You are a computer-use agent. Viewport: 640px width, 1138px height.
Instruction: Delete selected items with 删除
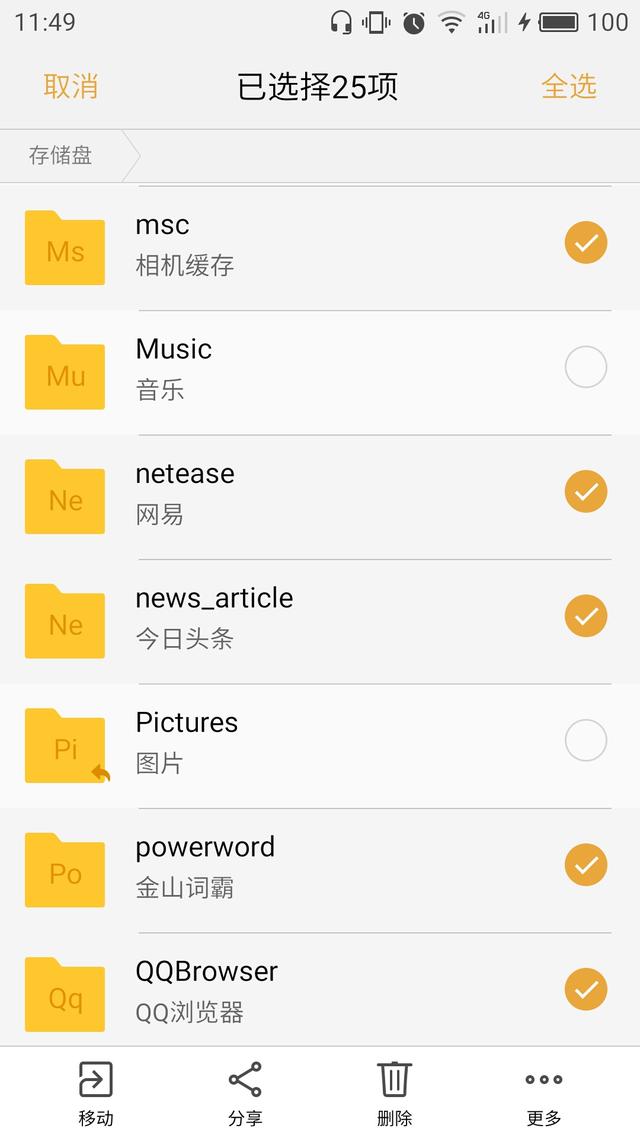(394, 1094)
